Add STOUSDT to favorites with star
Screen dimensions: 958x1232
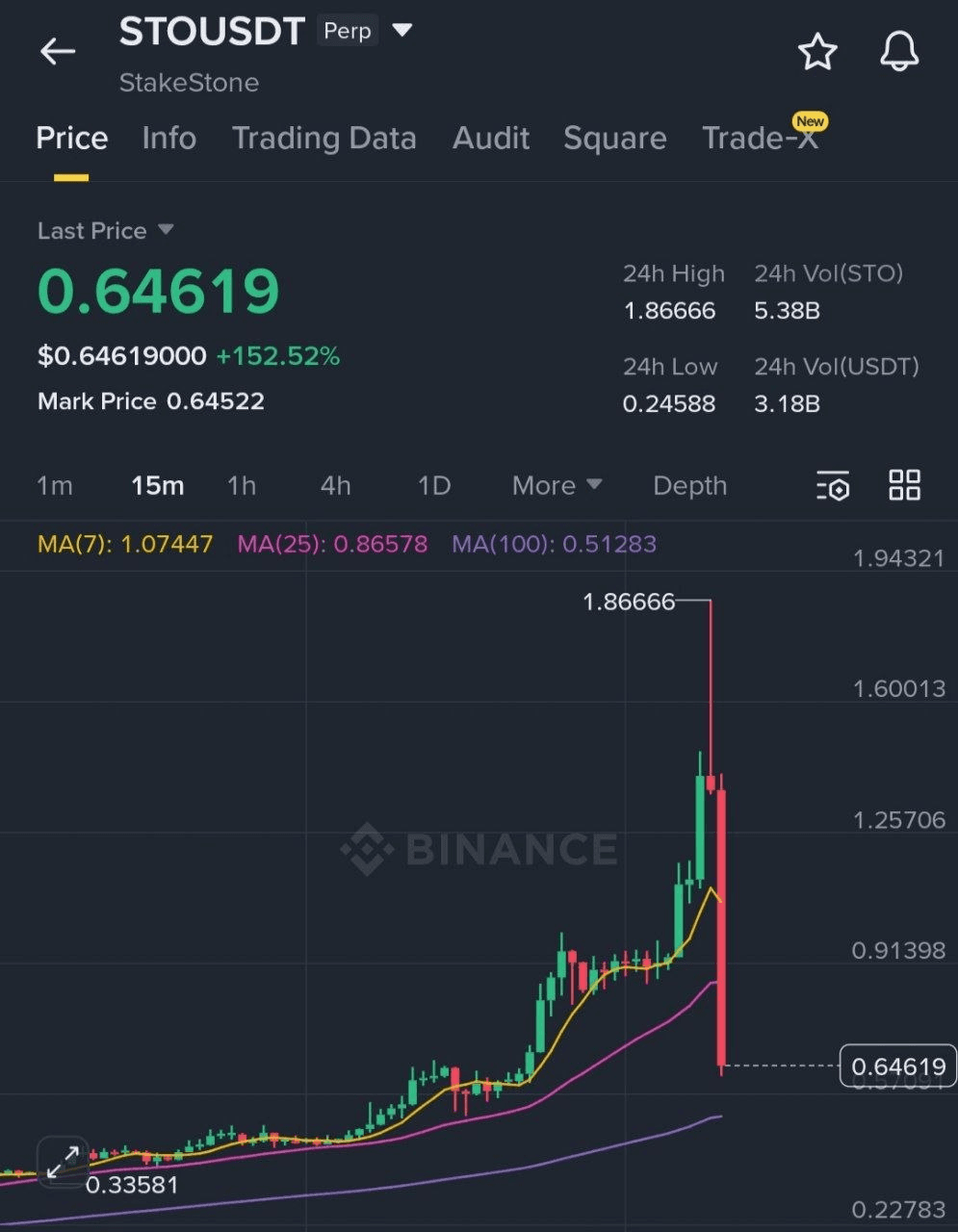coord(817,52)
